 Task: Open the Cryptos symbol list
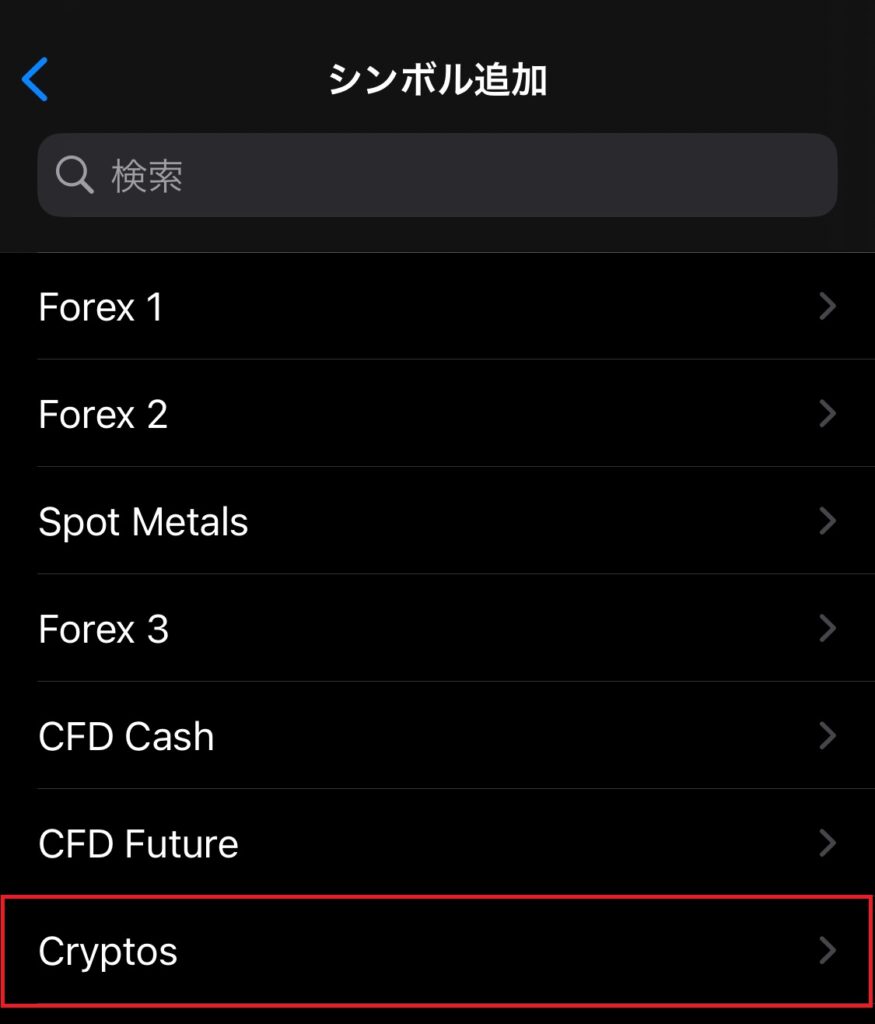437,950
